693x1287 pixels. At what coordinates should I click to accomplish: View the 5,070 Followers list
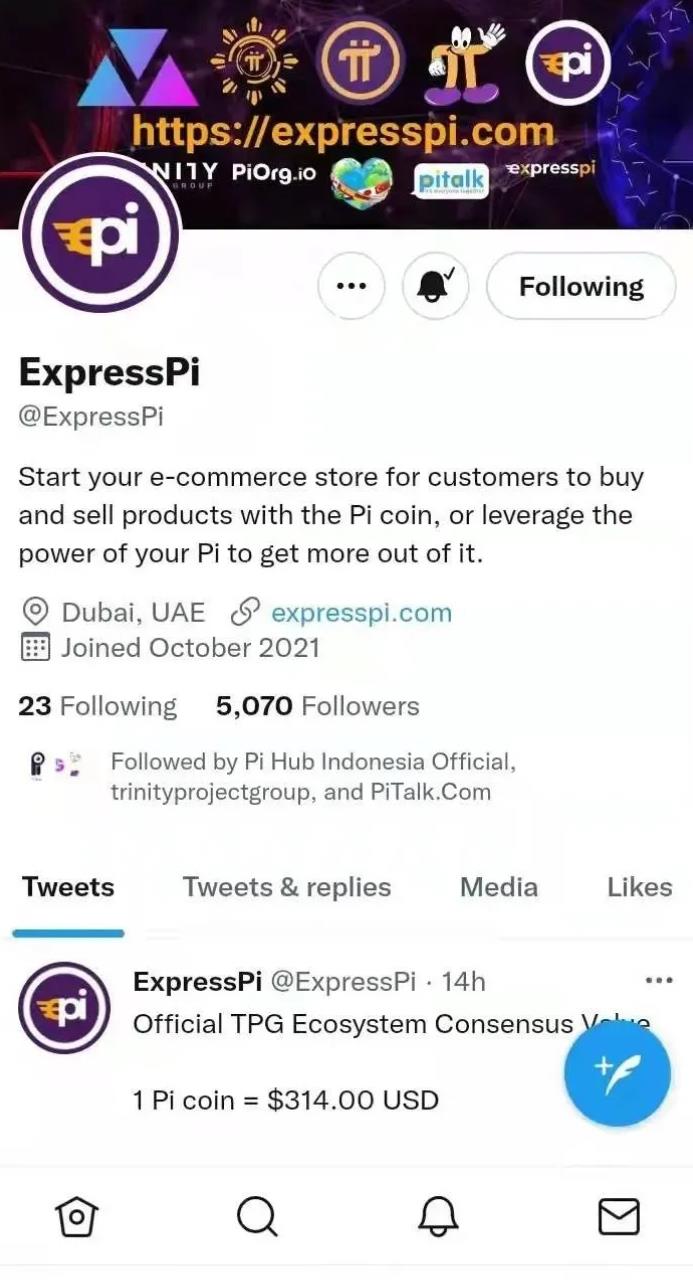[317, 706]
